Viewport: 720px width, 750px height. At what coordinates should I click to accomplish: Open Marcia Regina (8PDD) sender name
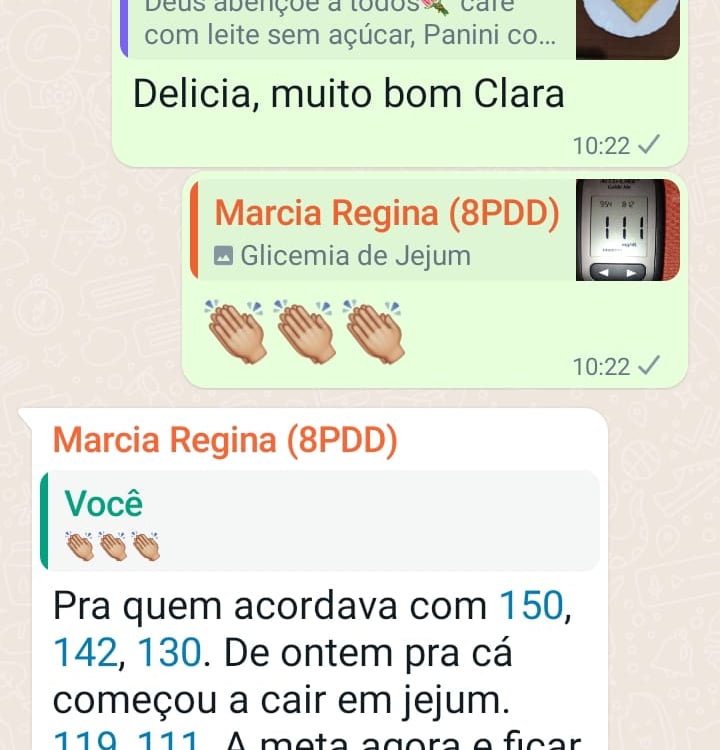point(225,440)
